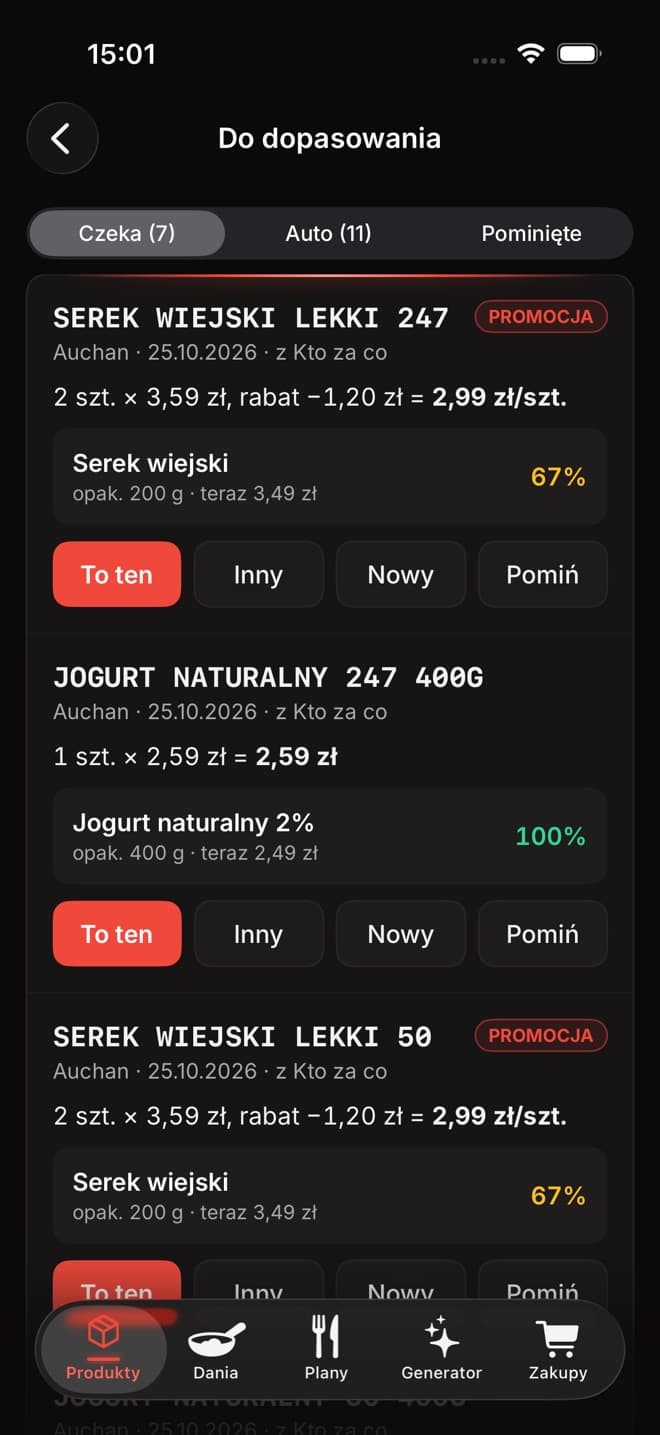
Task: Switch to the Plany tab
Action: pos(326,1349)
